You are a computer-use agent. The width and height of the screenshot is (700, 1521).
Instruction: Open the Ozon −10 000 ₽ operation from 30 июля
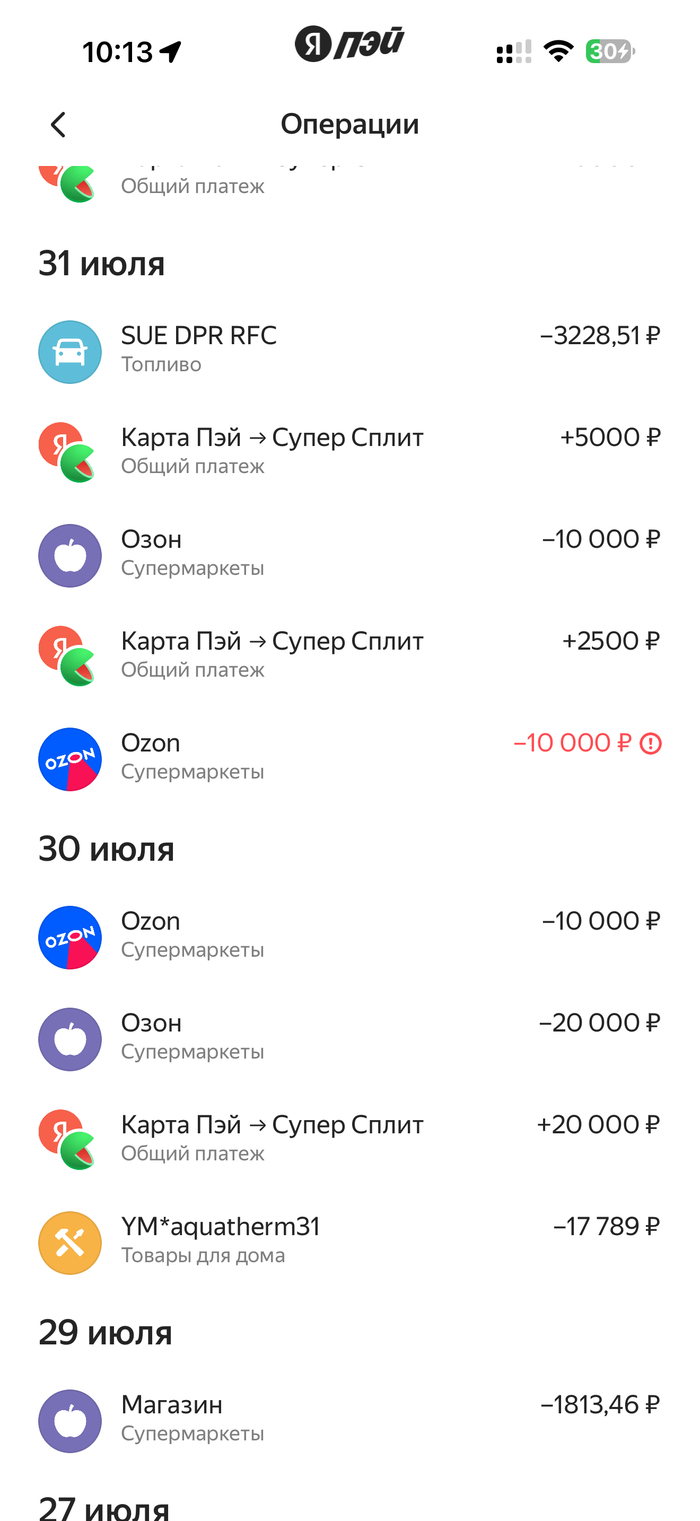(x=349, y=935)
